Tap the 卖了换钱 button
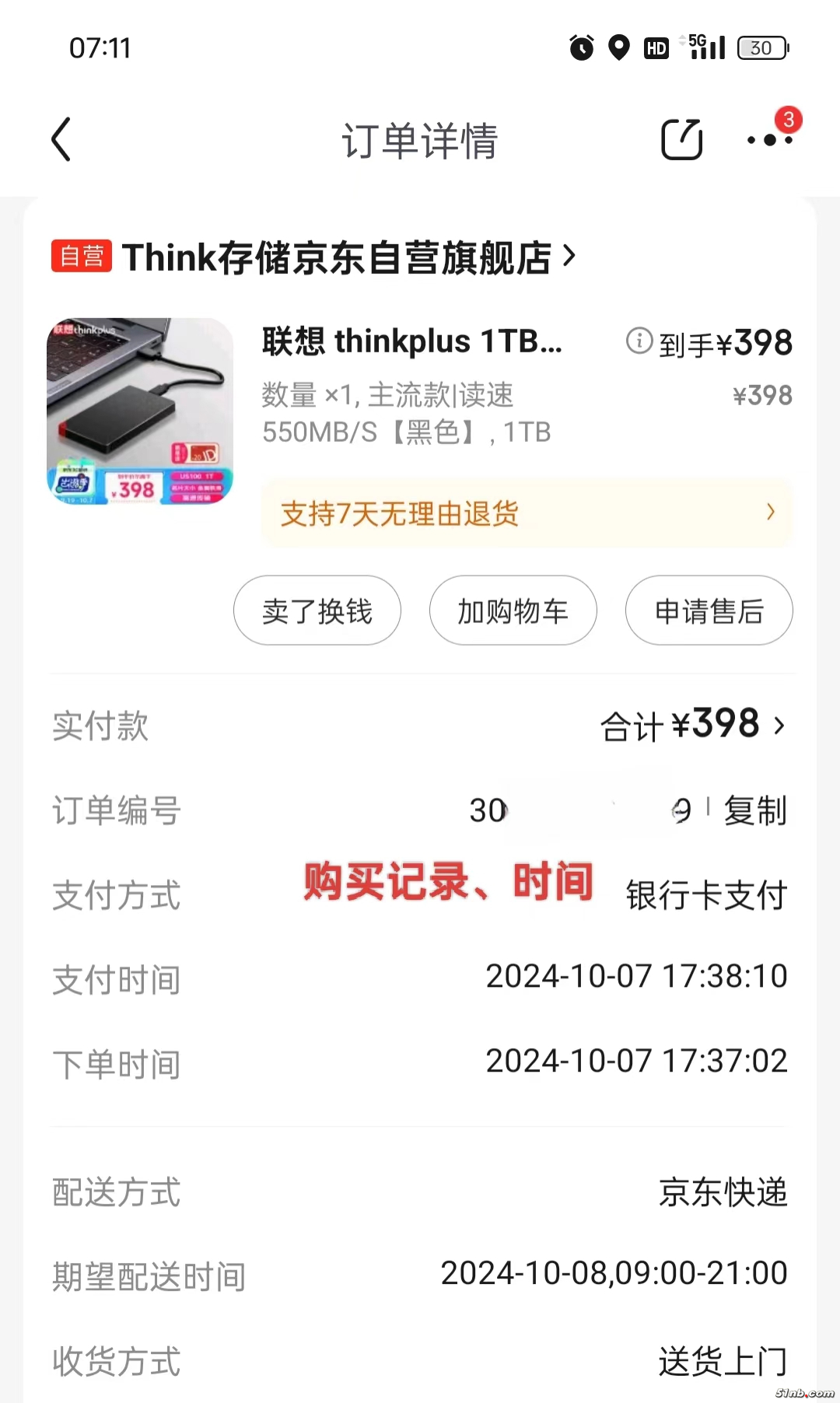This screenshot has width=840, height=1403. [x=317, y=611]
